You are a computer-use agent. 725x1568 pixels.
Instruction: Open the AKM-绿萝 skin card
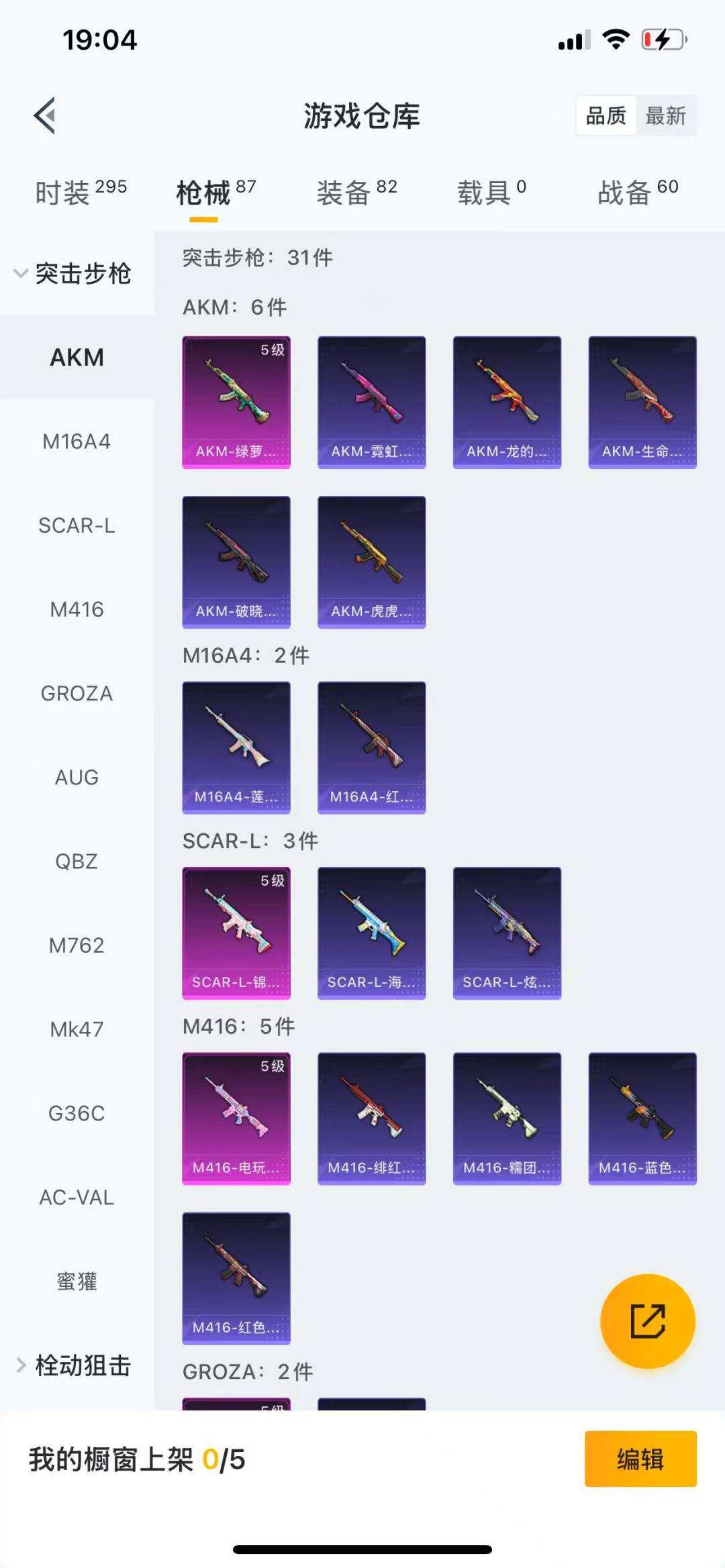click(236, 403)
